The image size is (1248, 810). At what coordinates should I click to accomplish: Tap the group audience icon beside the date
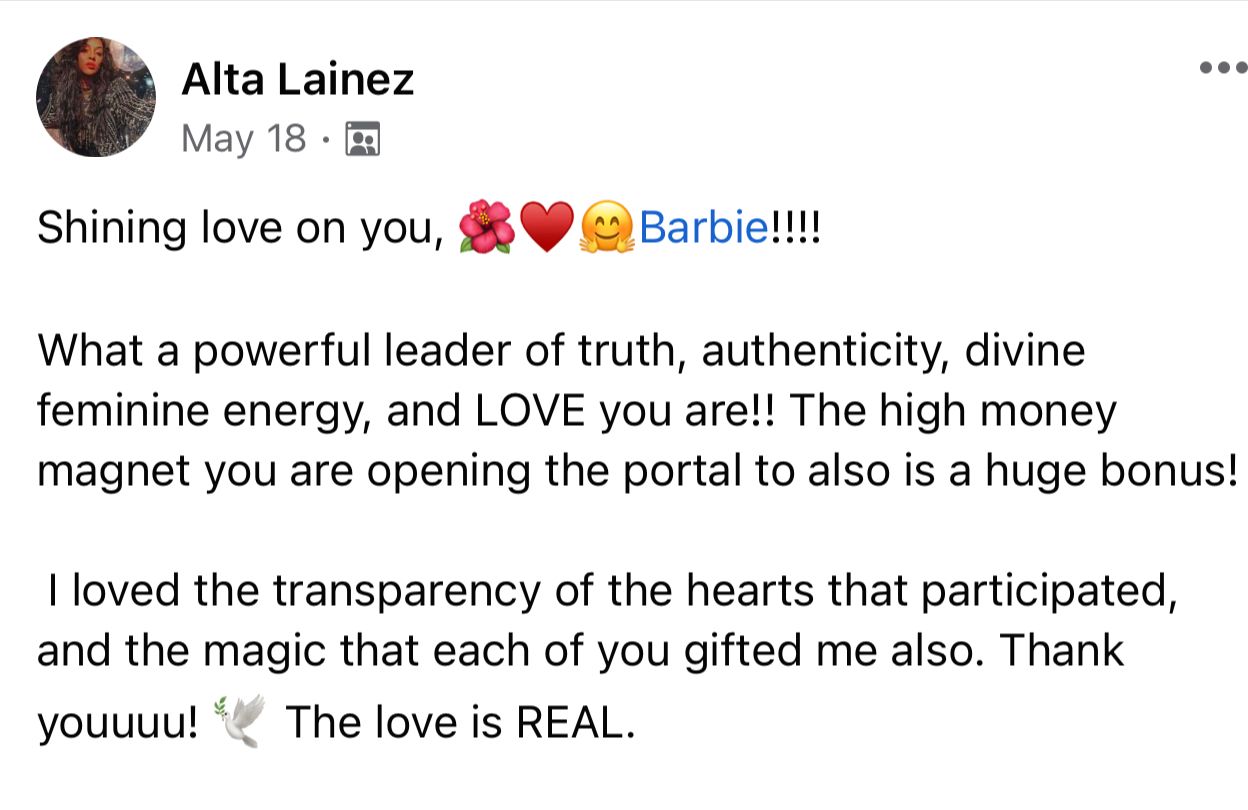tap(362, 139)
